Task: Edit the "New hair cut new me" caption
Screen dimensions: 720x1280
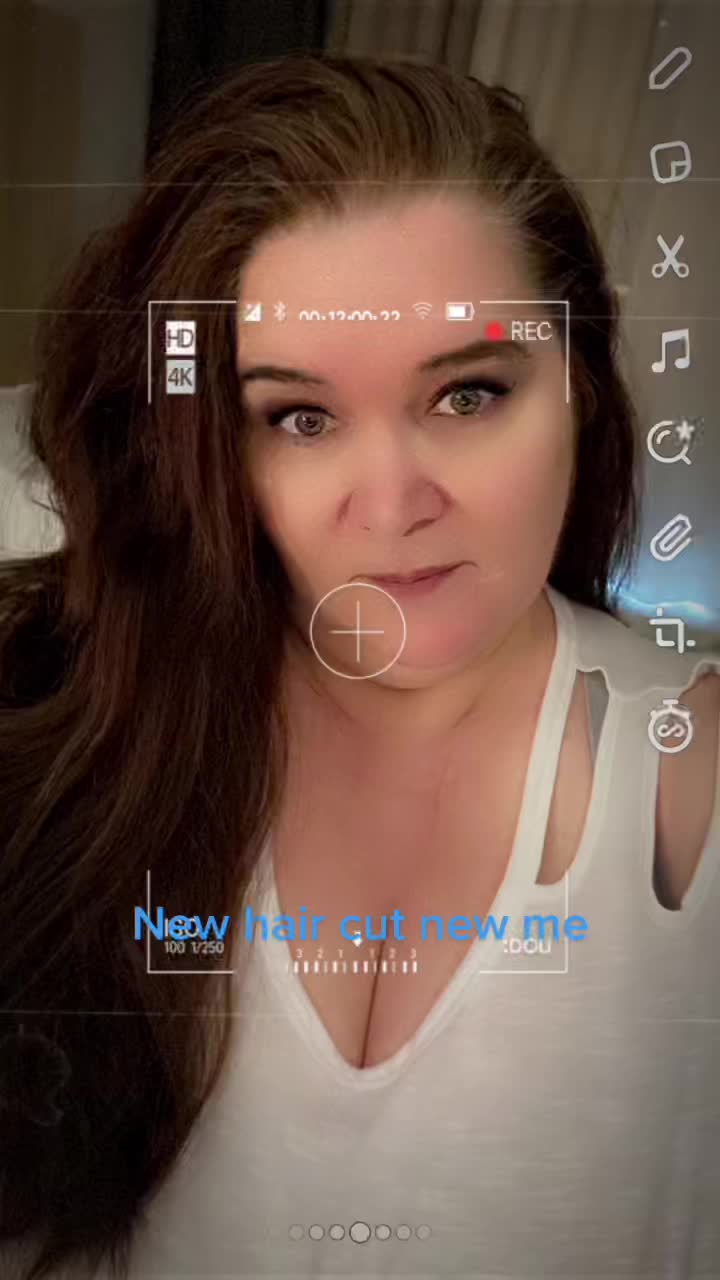Action: 359,924
